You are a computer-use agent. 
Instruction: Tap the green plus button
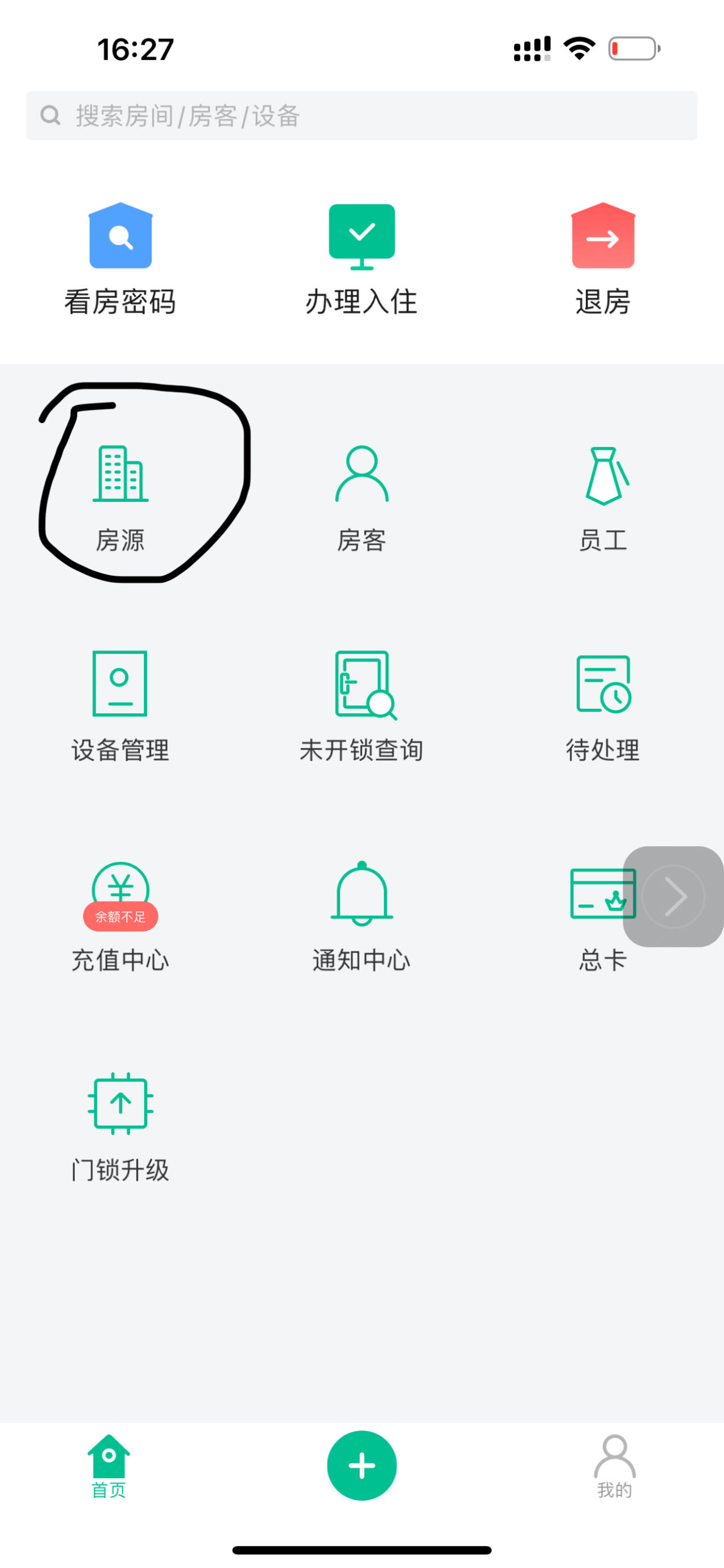coord(361,1465)
